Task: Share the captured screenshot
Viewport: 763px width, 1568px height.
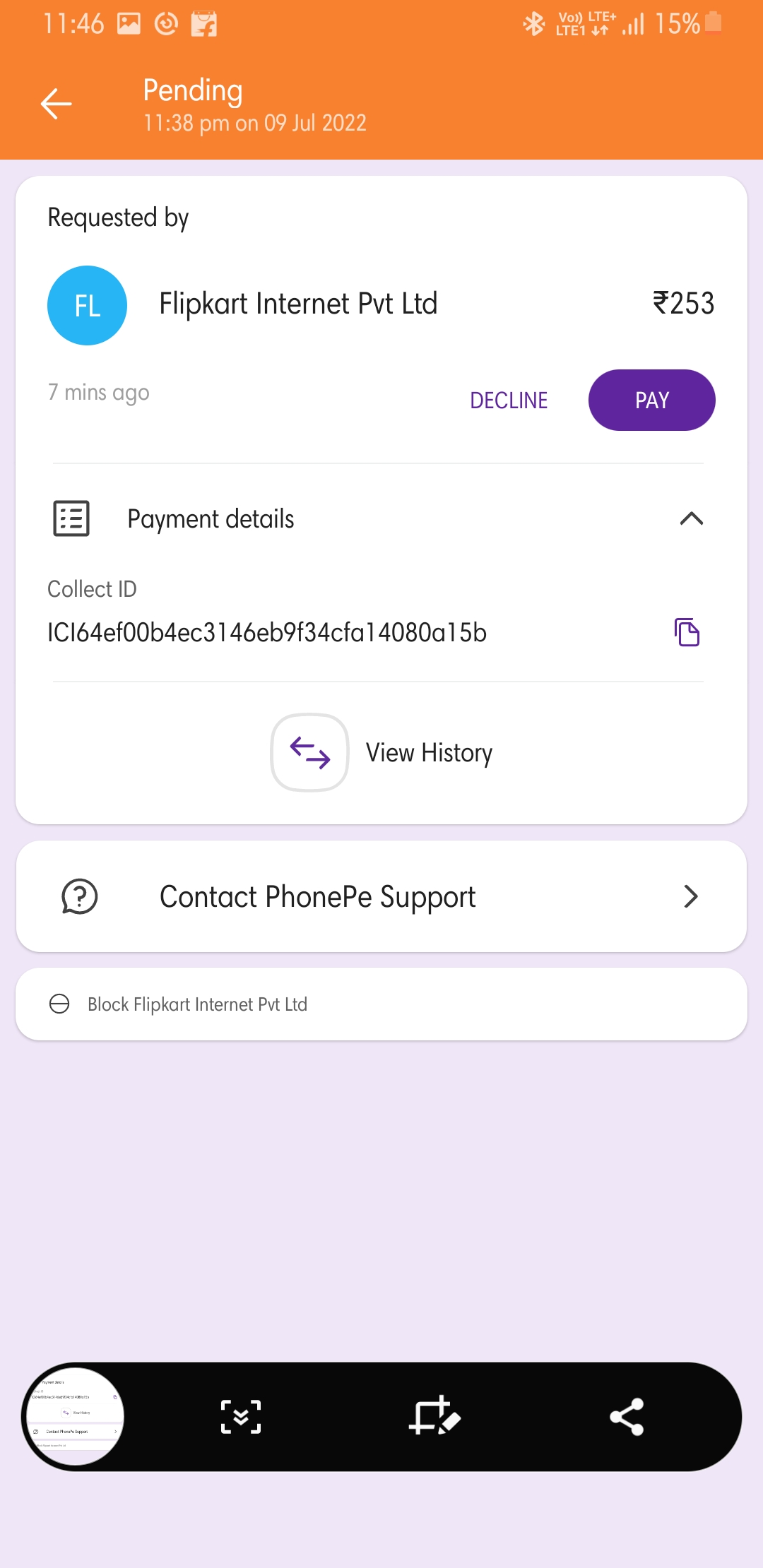Action: click(627, 1417)
